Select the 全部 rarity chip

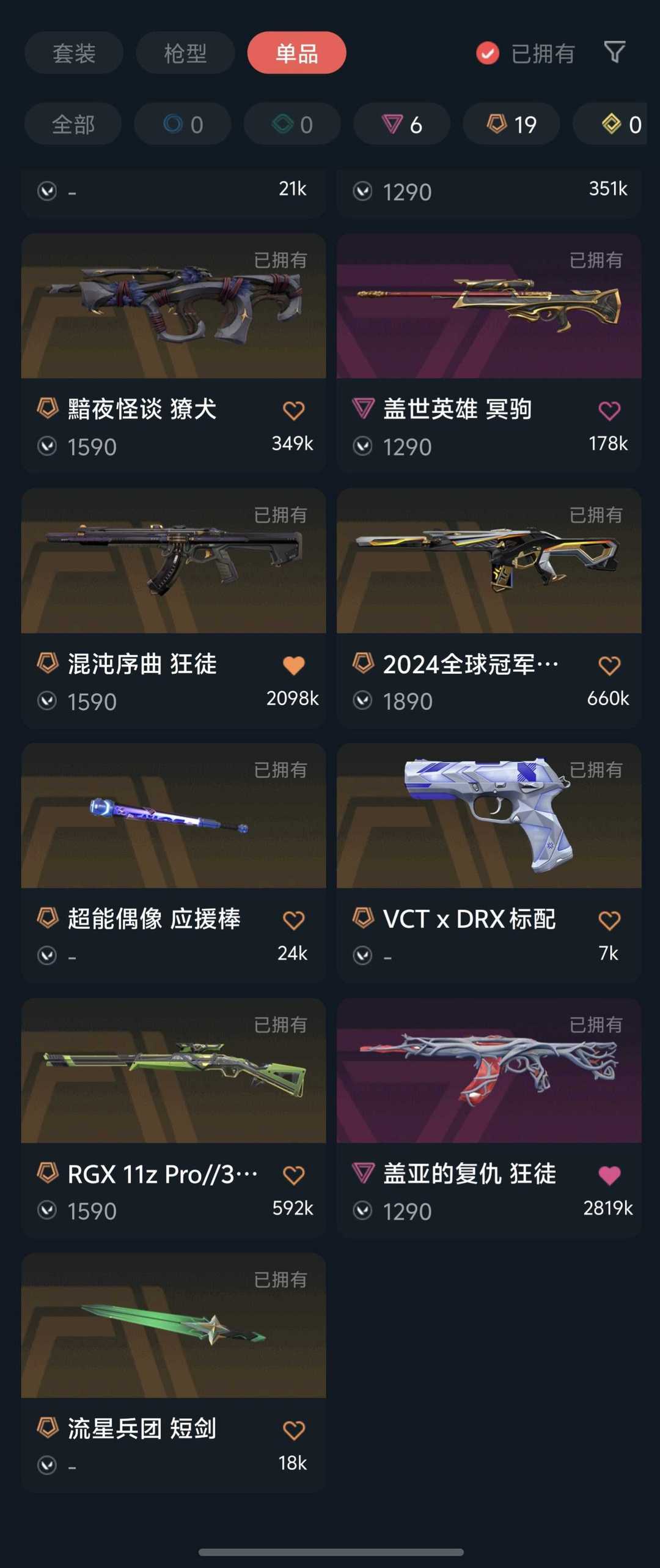[x=73, y=124]
